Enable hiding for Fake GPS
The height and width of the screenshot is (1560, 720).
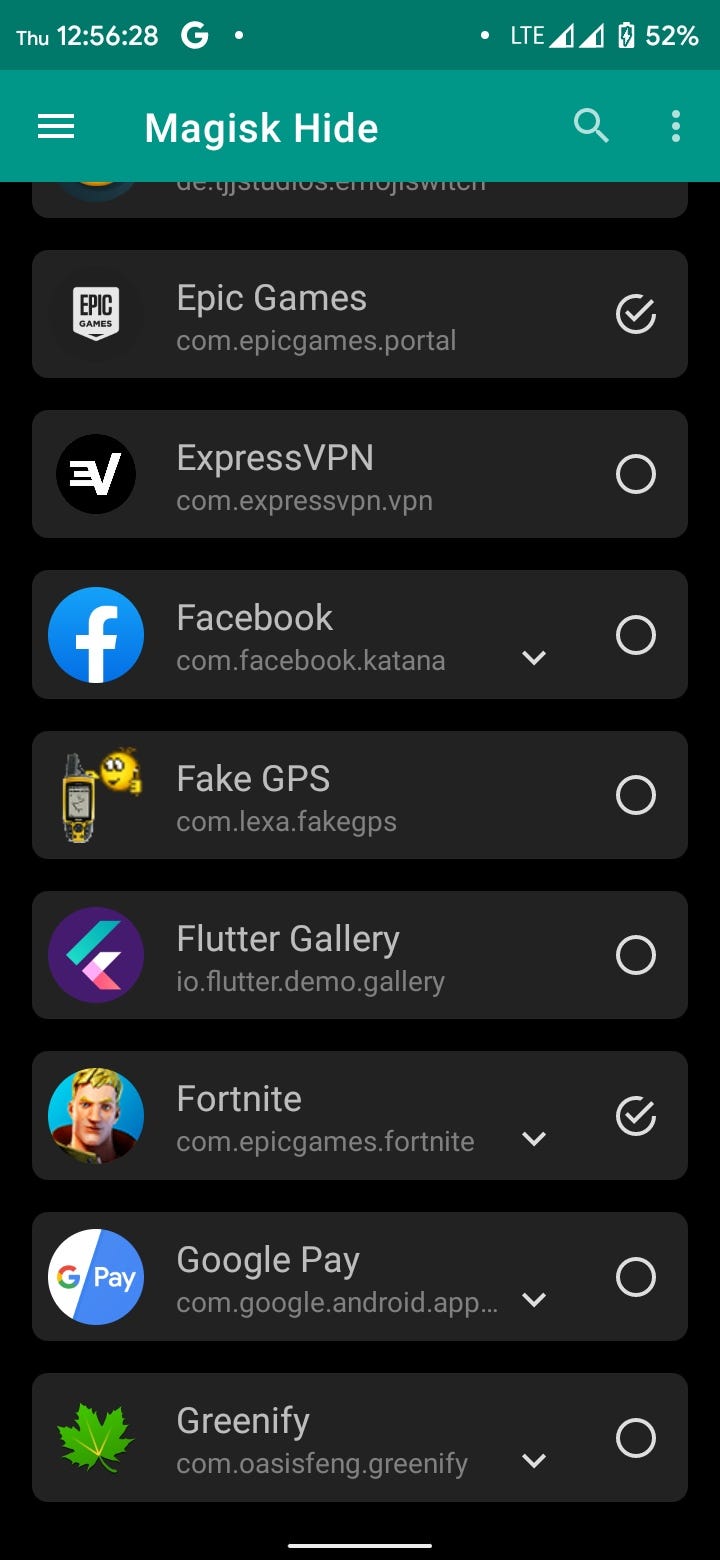(x=636, y=795)
